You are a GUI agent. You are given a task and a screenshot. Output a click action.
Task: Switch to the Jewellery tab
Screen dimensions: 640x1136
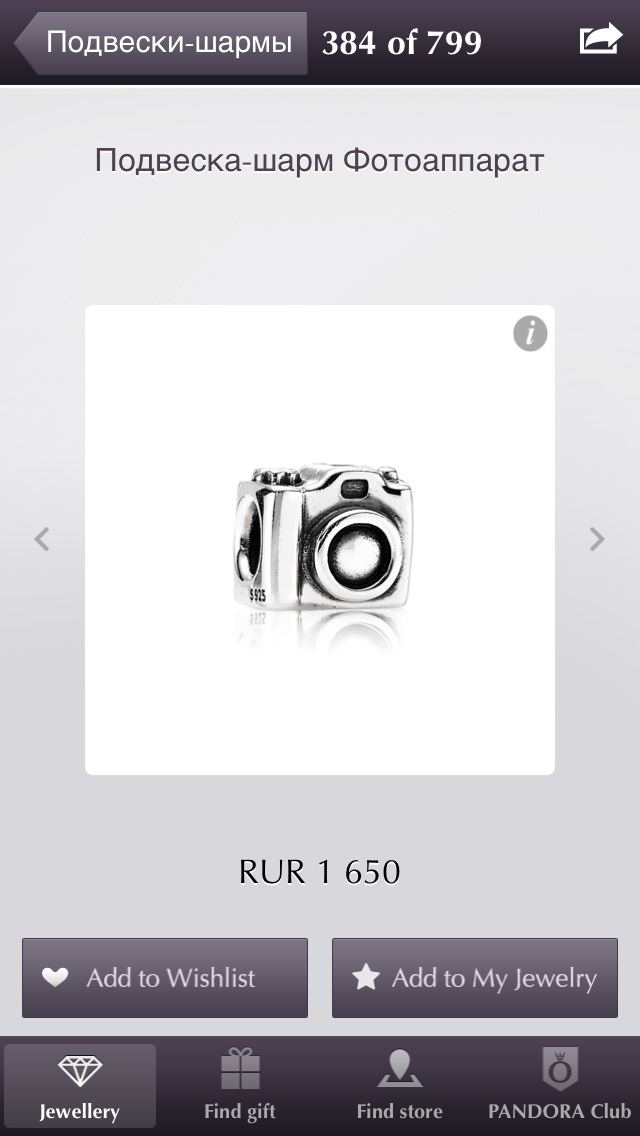[x=80, y=1086]
